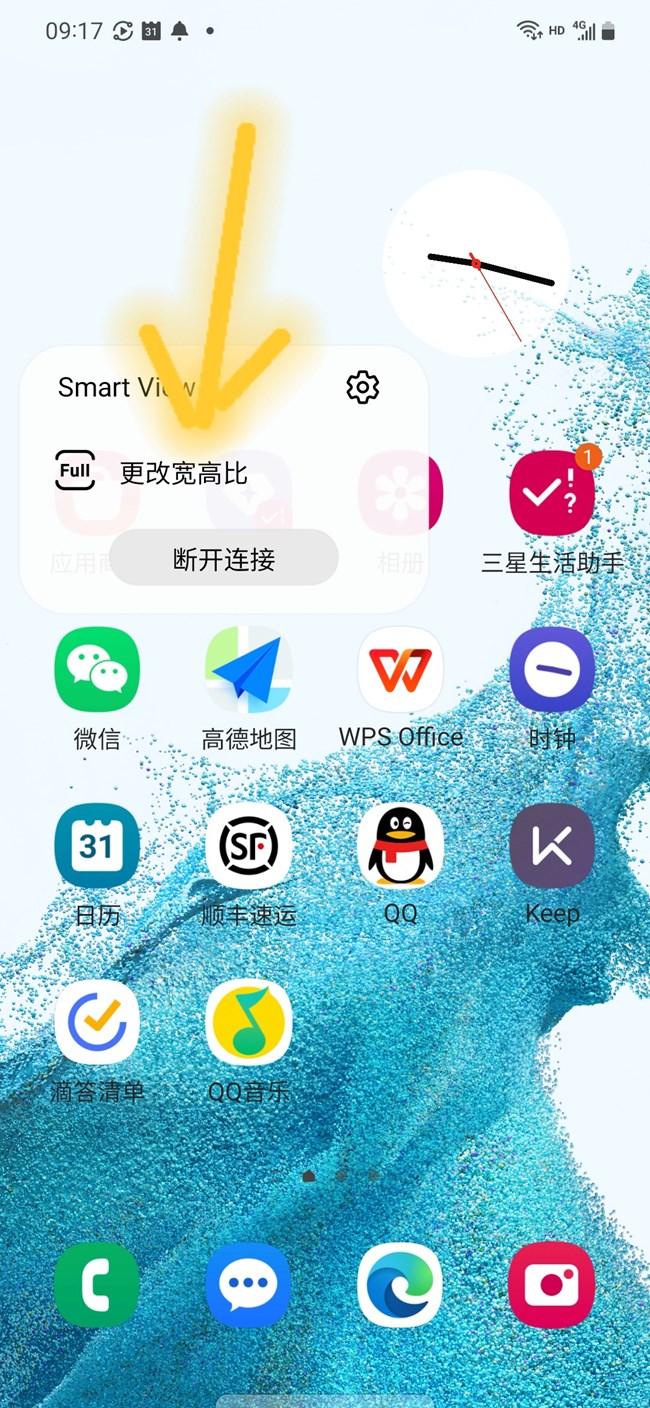Open Smart View settings gear
The width and height of the screenshot is (650, 1408).
[362, 387]
